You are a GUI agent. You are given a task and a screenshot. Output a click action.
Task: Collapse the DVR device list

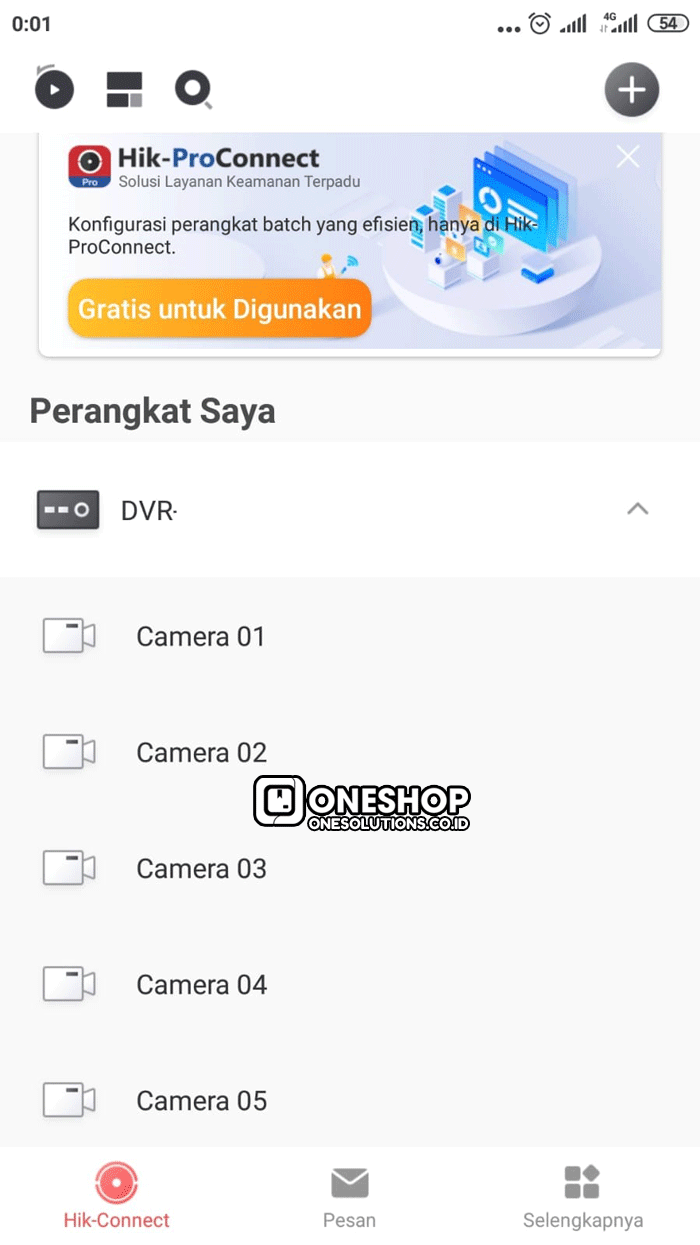pos(637,509)
